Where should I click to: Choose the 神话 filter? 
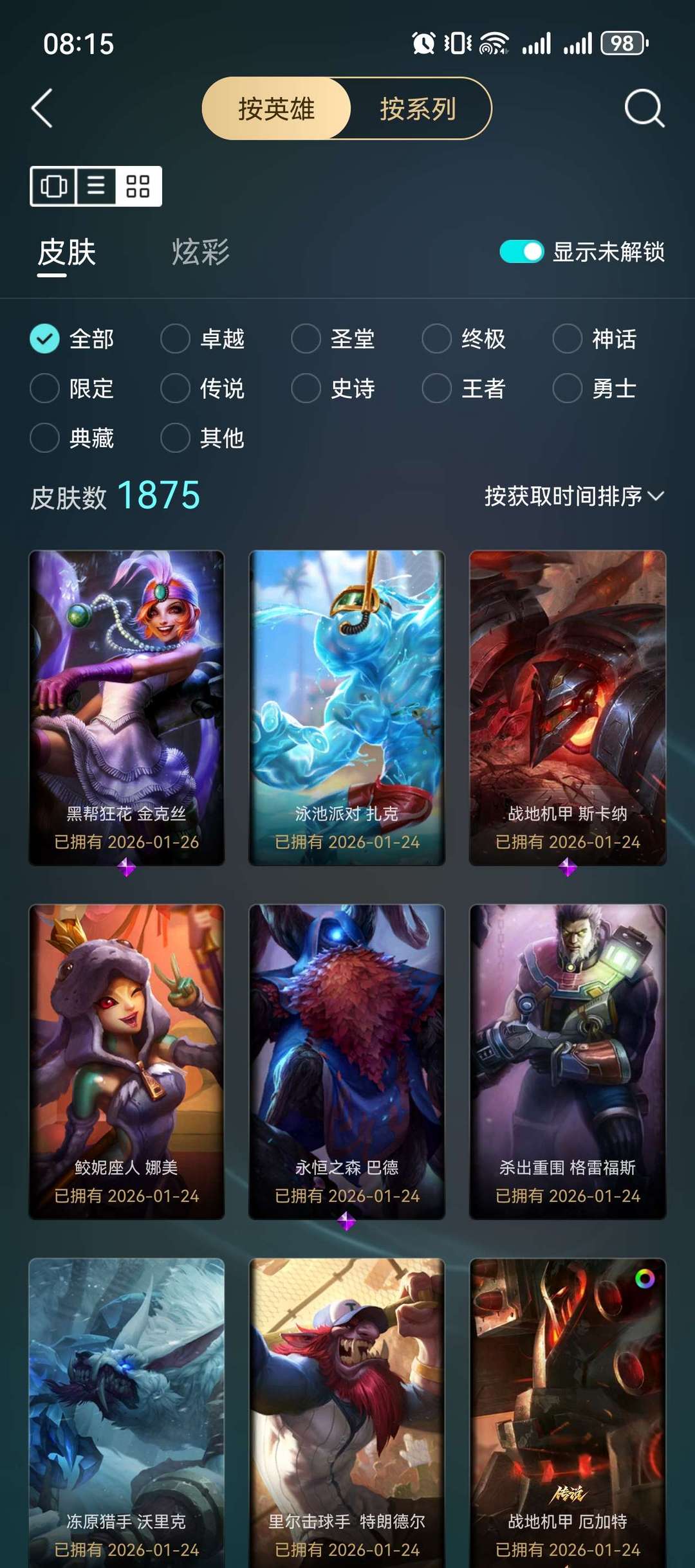click(595, 339)
